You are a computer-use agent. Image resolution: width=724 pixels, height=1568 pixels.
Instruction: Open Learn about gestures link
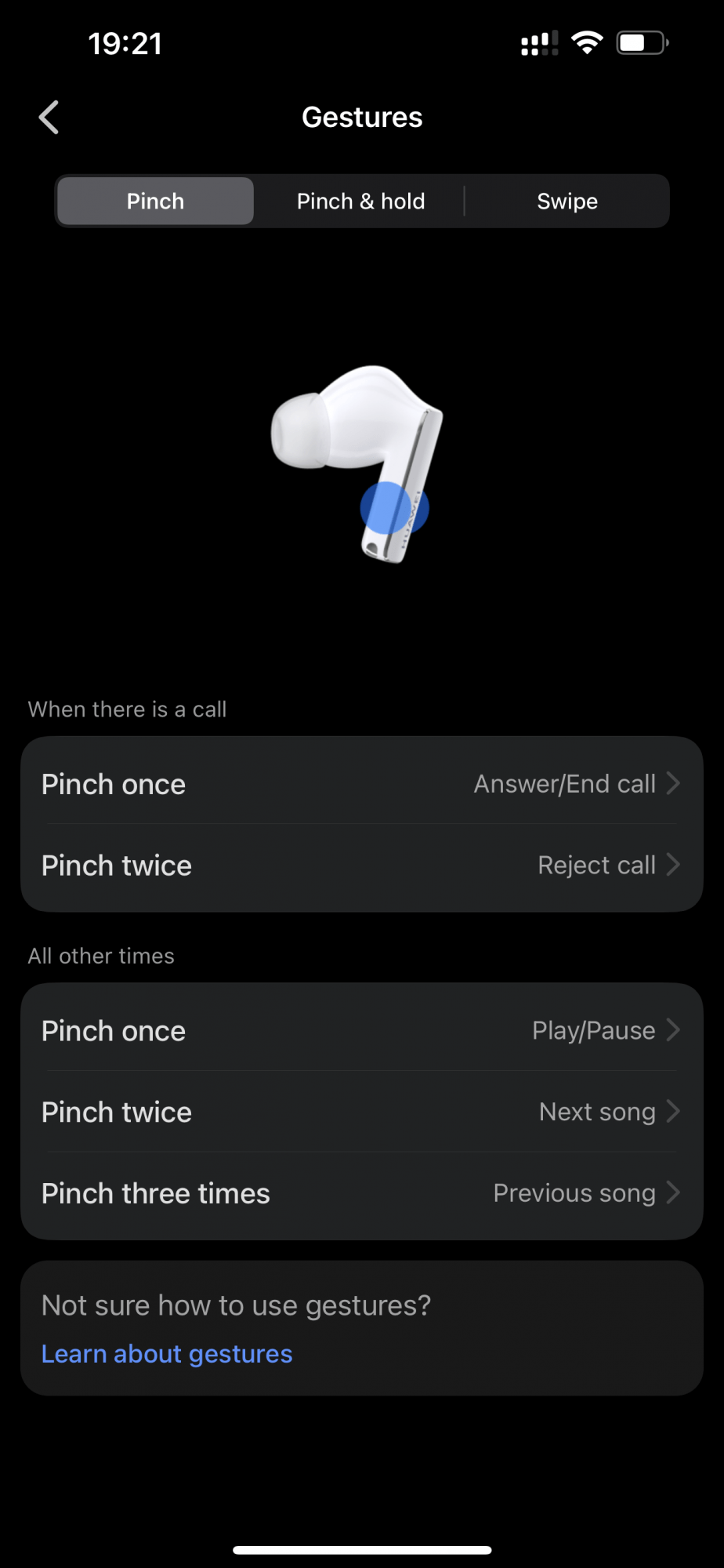pyautogui.click(x=167, y=1354)
